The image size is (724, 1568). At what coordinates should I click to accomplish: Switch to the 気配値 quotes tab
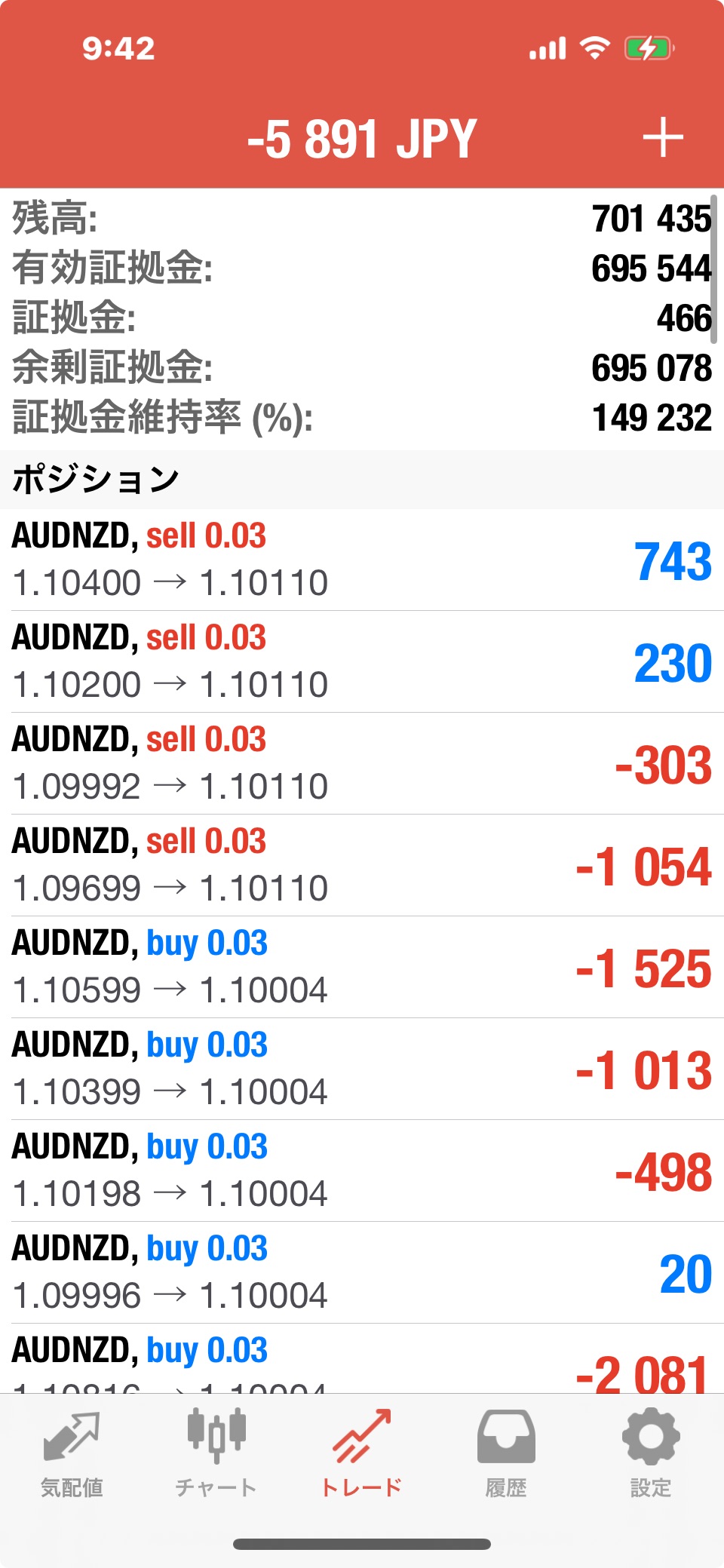point(72,1453)
